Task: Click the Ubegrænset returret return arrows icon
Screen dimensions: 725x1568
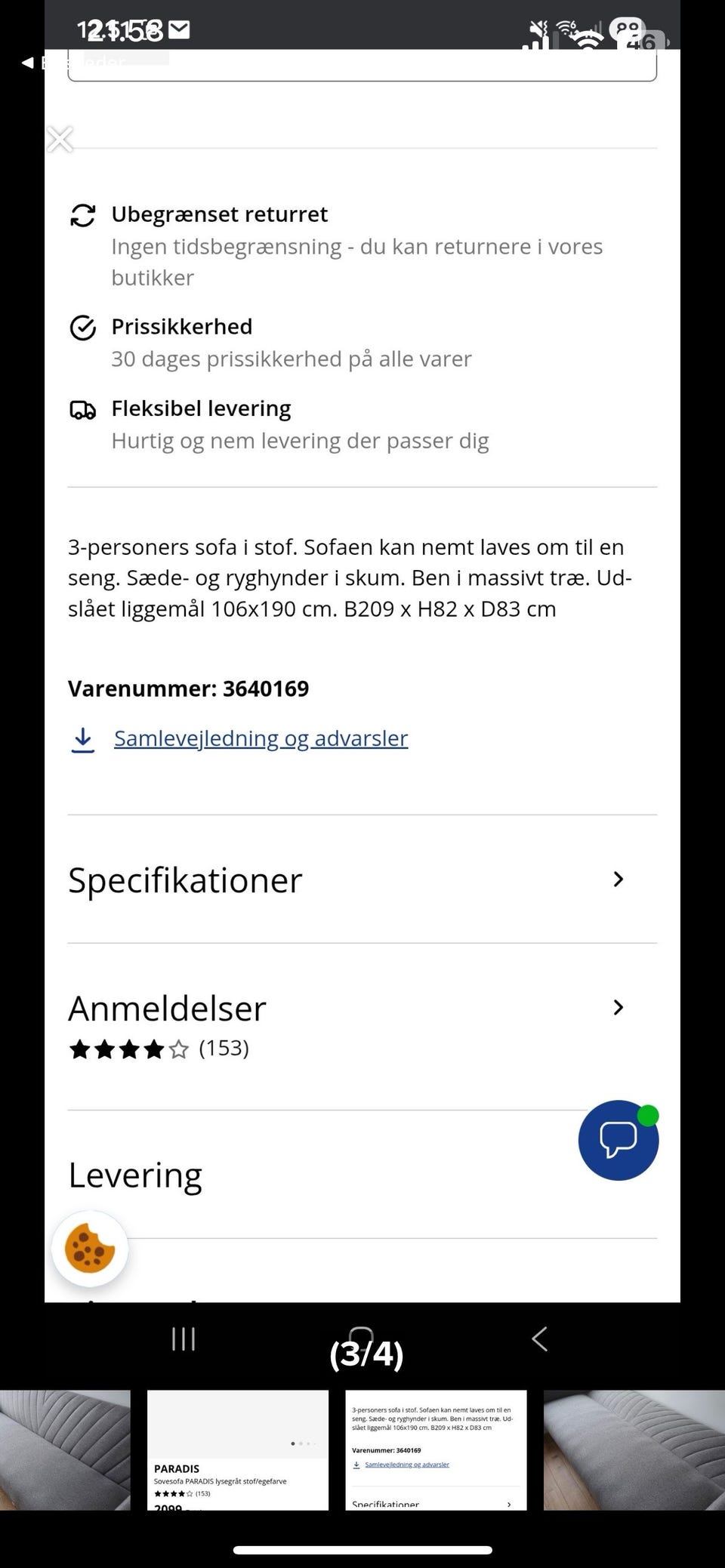Action: click(83, 215)
